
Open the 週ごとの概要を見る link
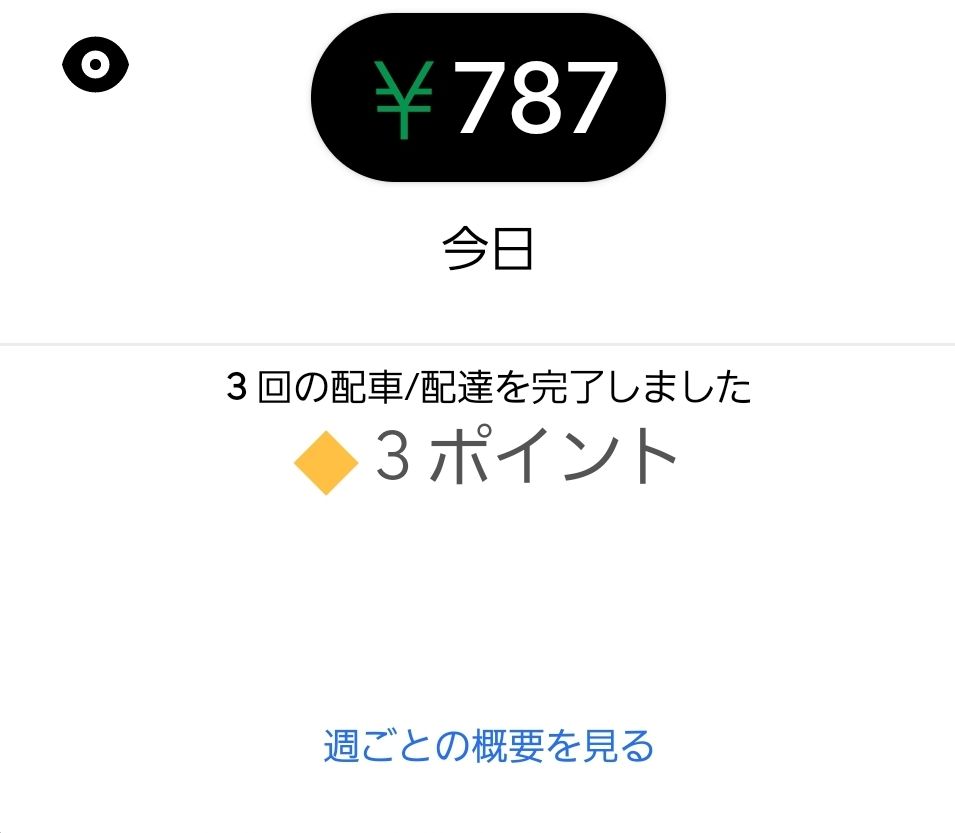[x=488, y=746]
